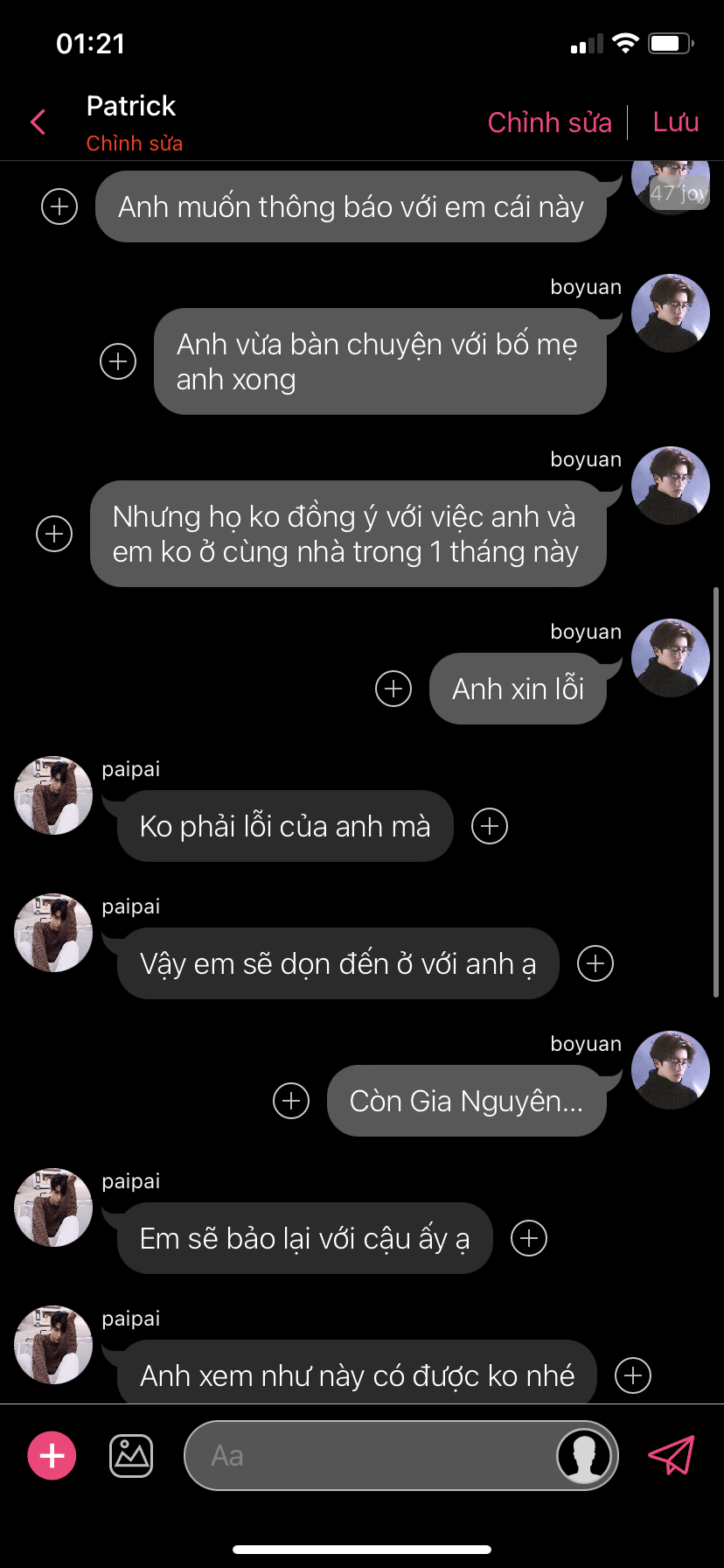Open the pink add button in bottom bar
Image resolution: width=724 pixels, height=1568 pixels.
52,1456
